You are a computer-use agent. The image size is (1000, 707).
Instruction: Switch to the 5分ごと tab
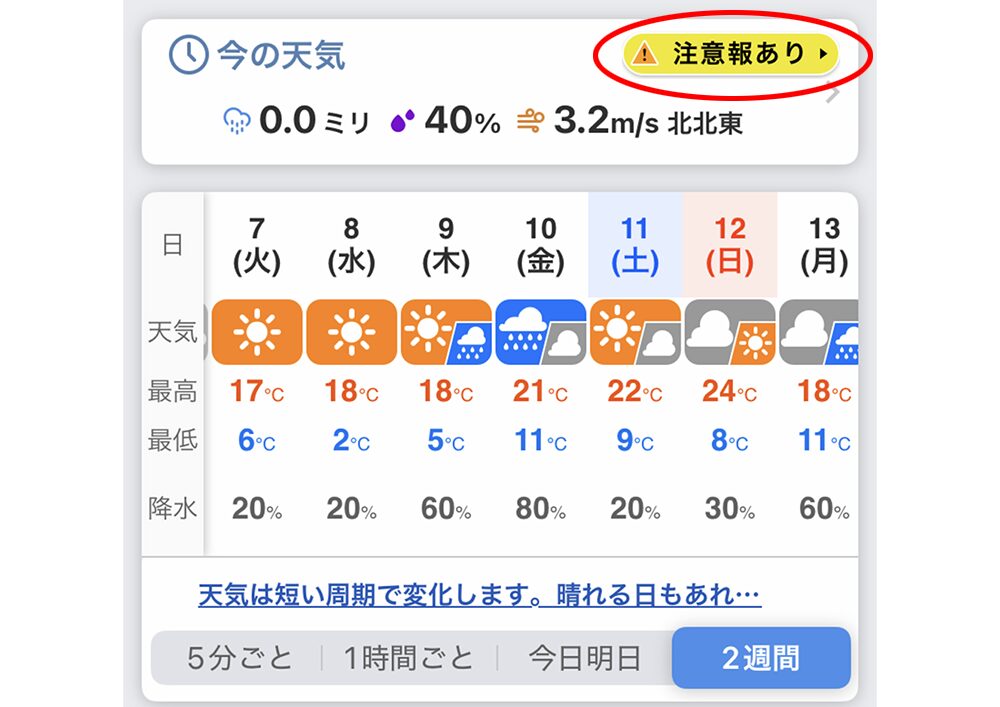[239, 658]
